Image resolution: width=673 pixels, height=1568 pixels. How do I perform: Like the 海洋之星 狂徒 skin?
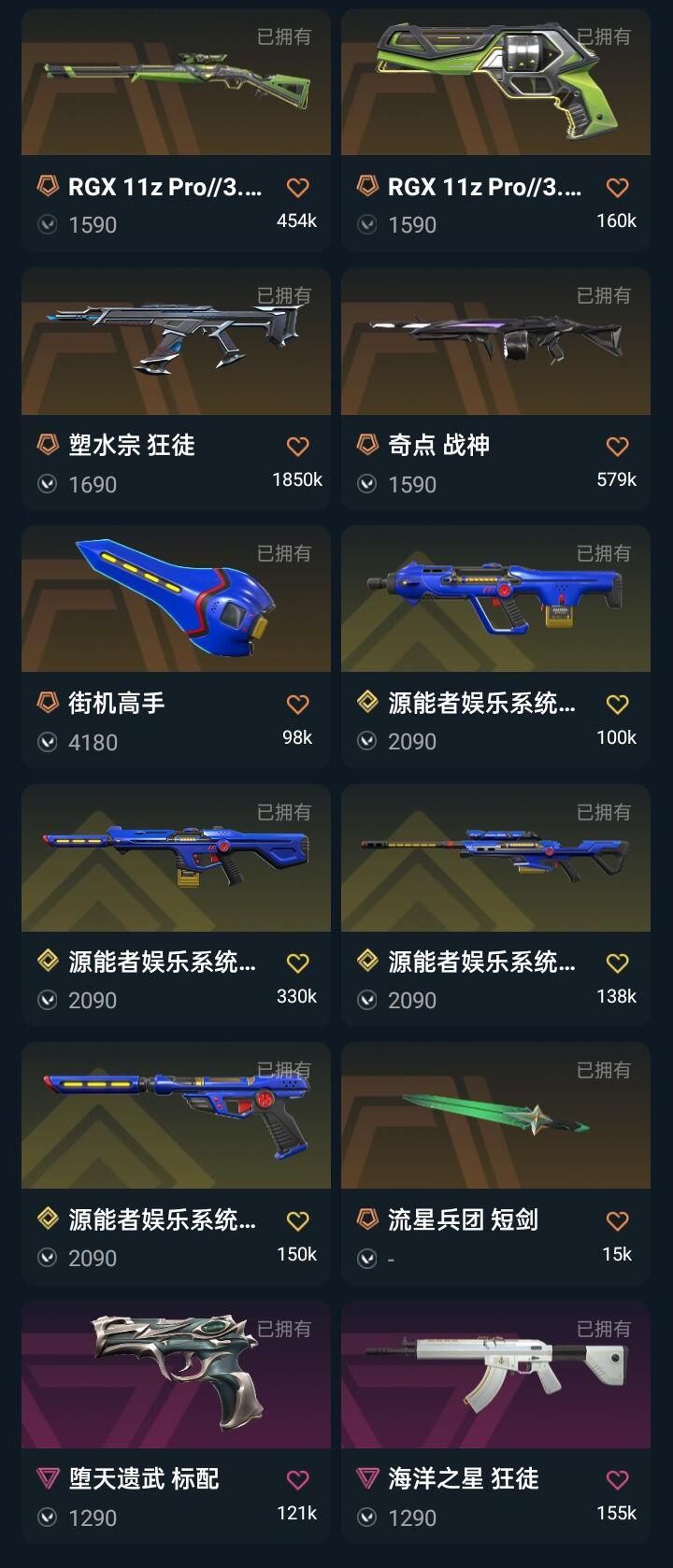[x=617, y=1480]
